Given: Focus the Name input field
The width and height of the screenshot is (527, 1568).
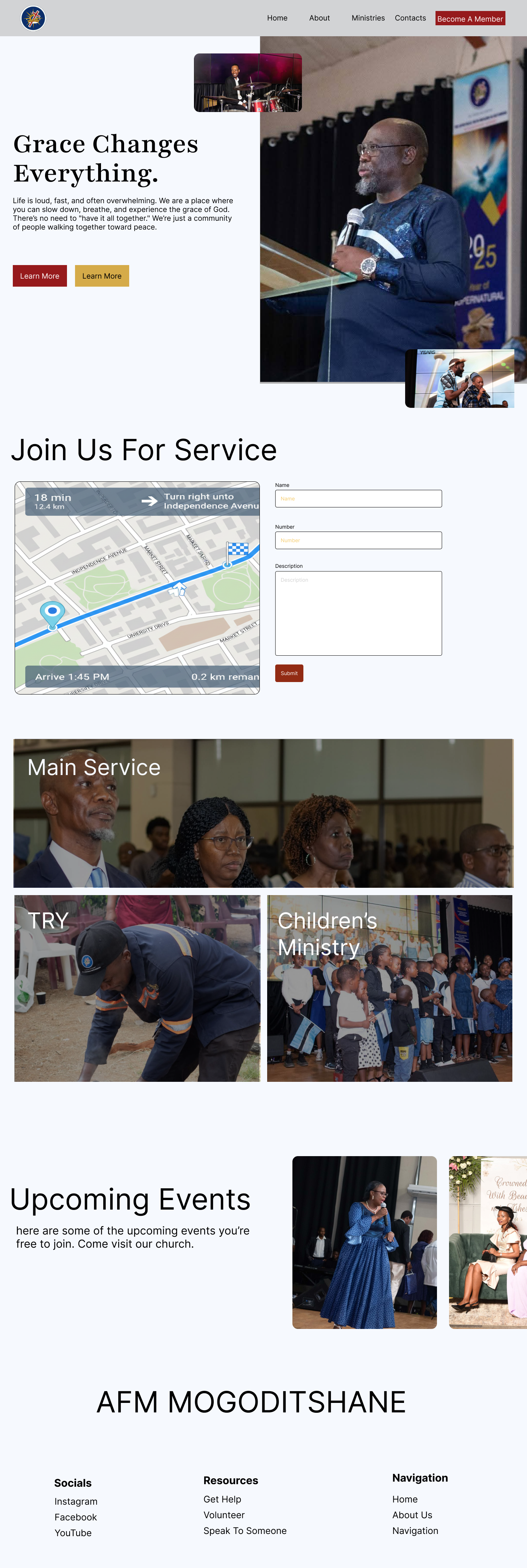Looking at the screenshot, I should coord(358,499).
